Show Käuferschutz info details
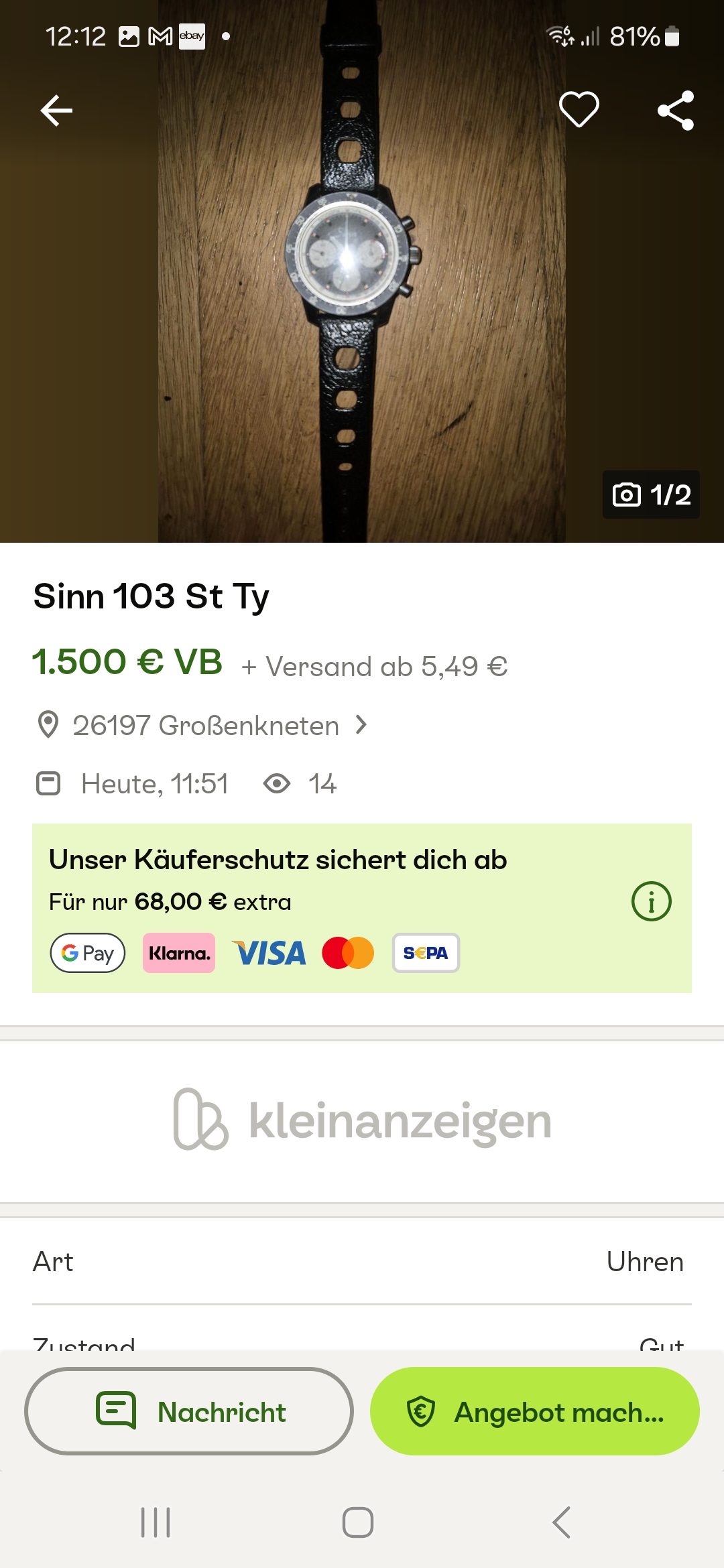The width and height of the screenshot is (724, 1568). 651,901
